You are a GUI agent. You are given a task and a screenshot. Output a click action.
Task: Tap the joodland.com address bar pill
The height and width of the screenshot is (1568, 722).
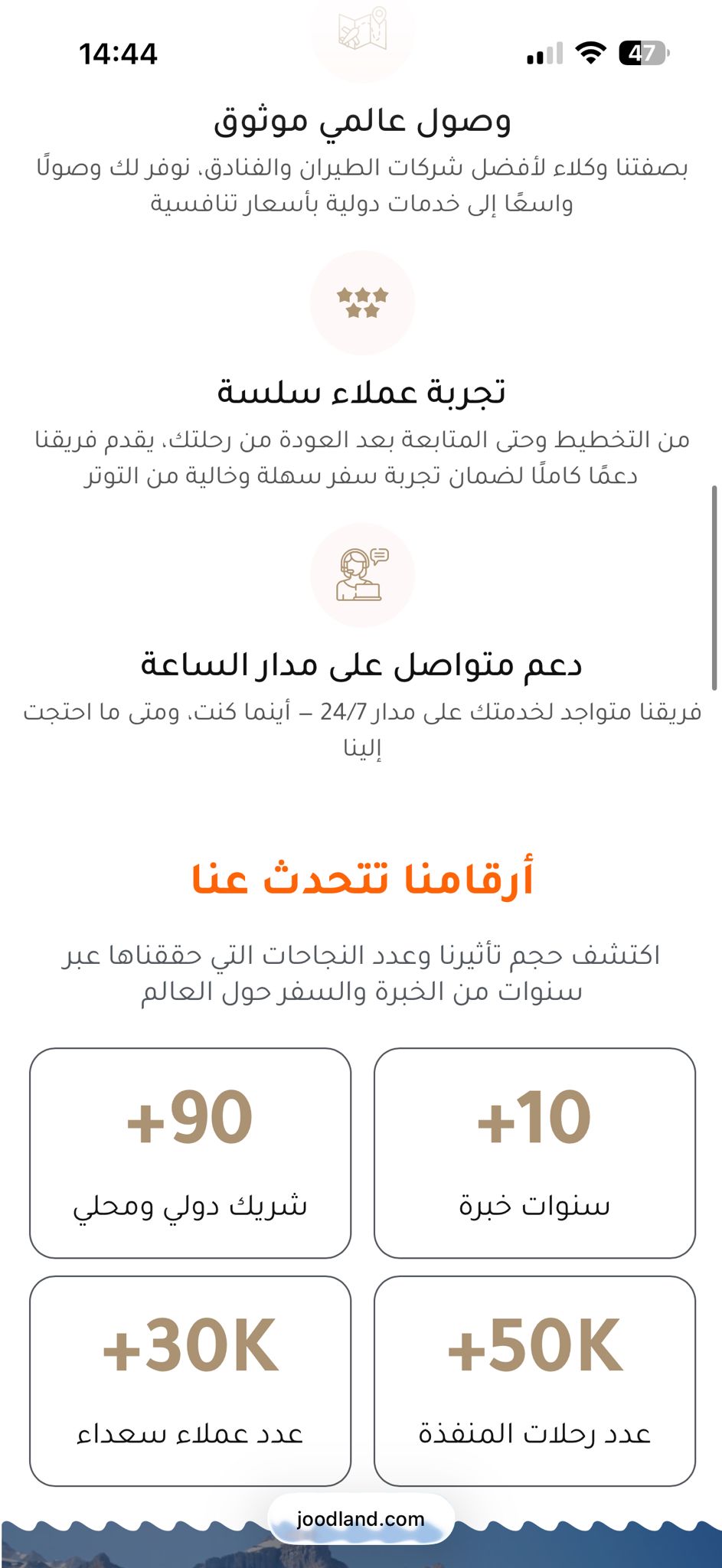[361, 1518]
